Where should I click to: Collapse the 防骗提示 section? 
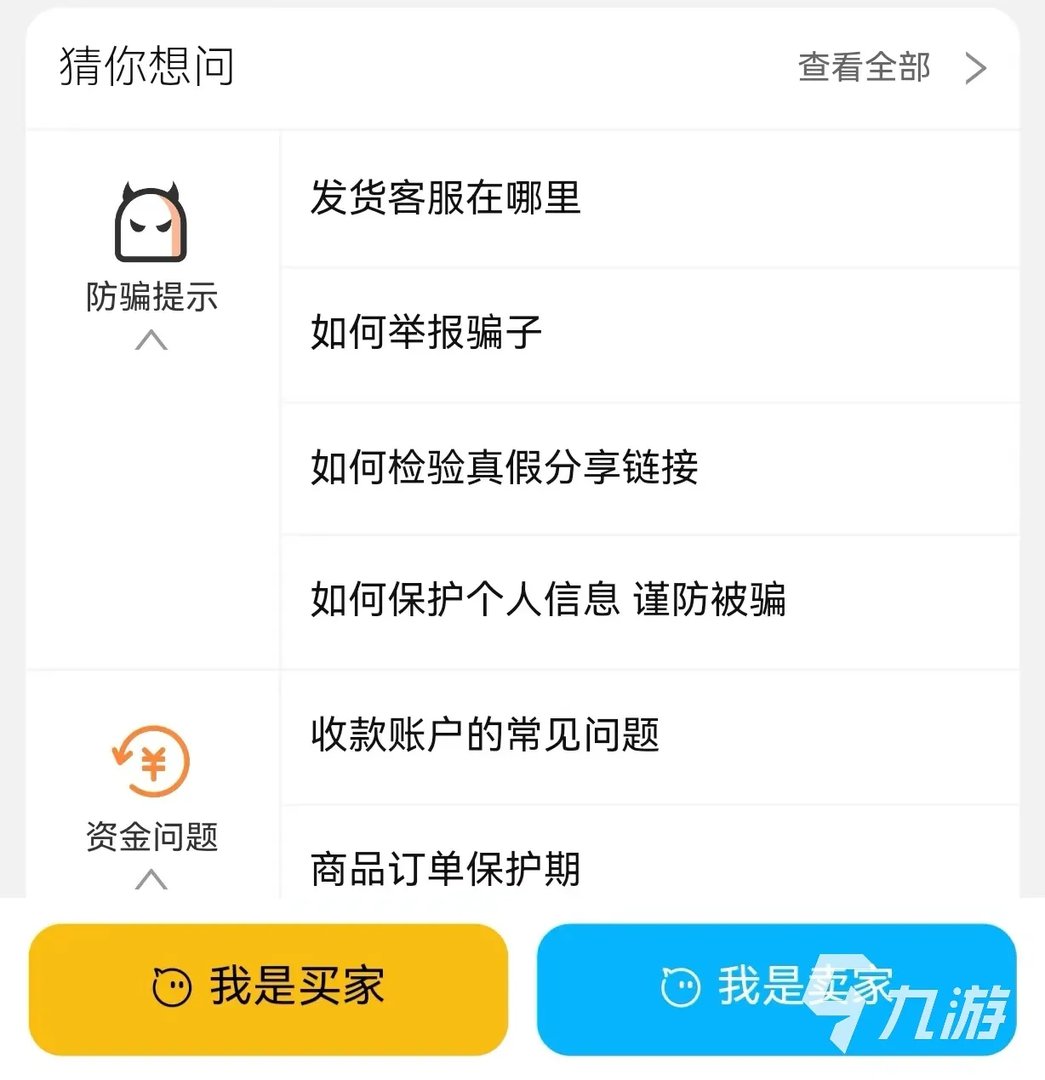[x=151, y=340]
